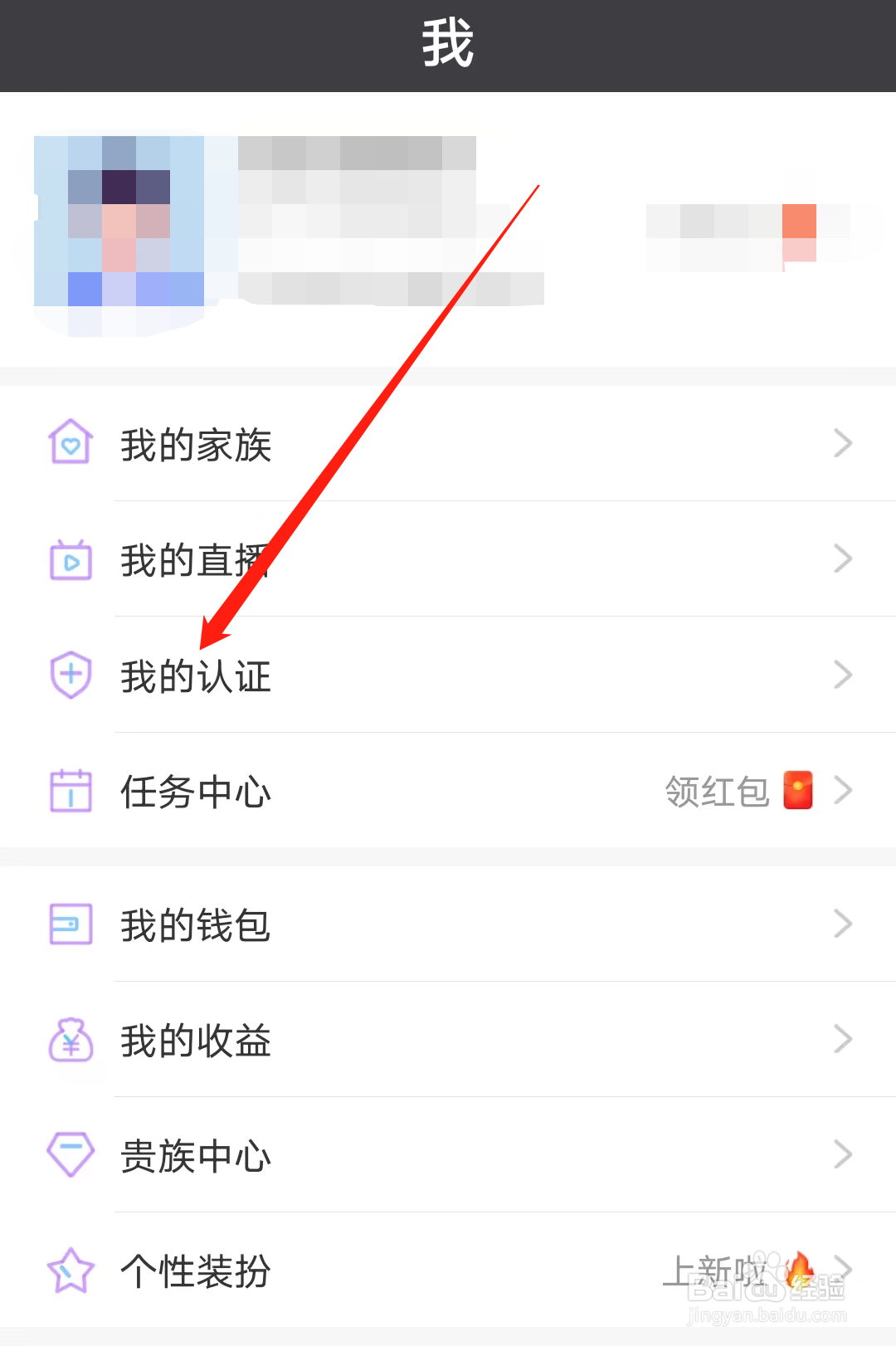The height and width of the screenshot is (1346, 896).
Task: Click the dress-up star icon
Action: coord(71,1270)
